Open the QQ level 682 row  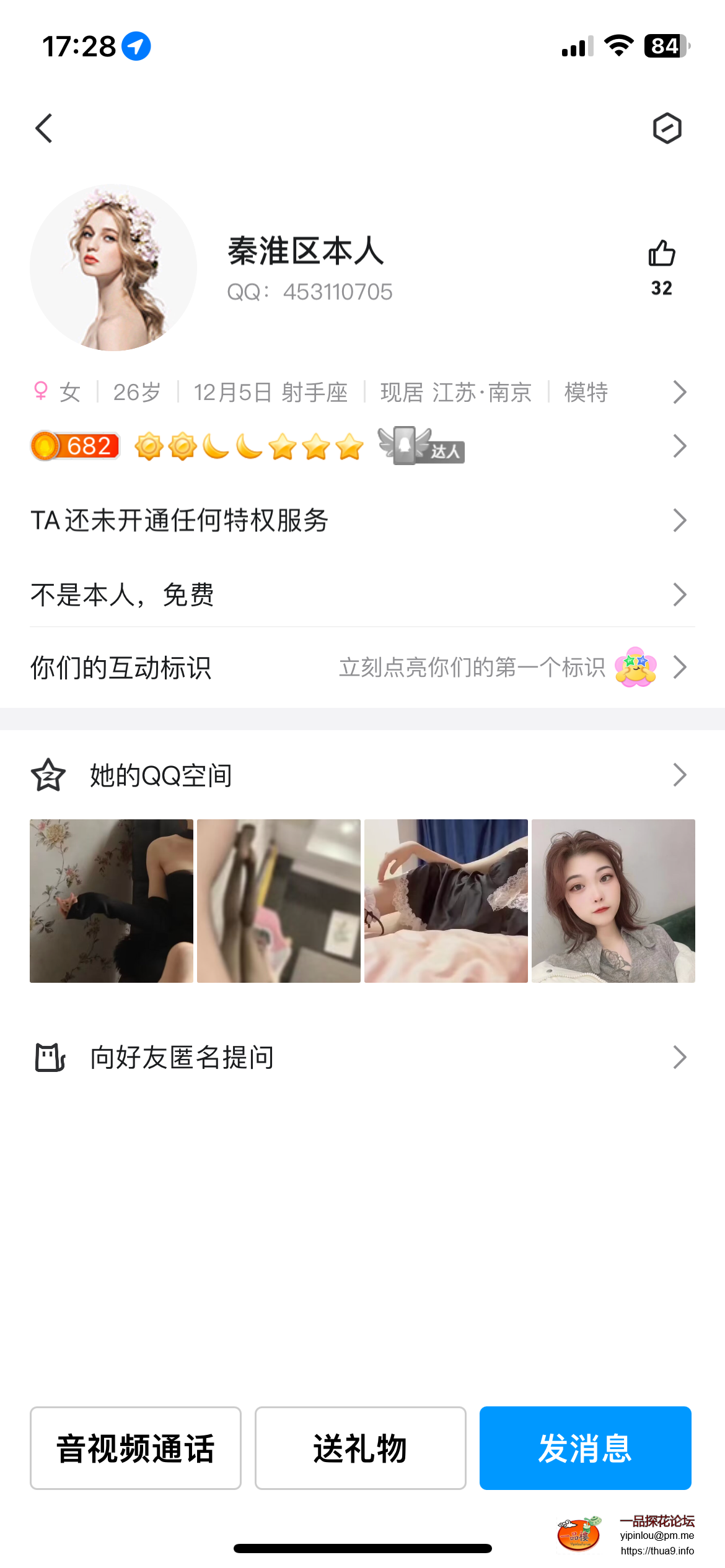[359, 446]
